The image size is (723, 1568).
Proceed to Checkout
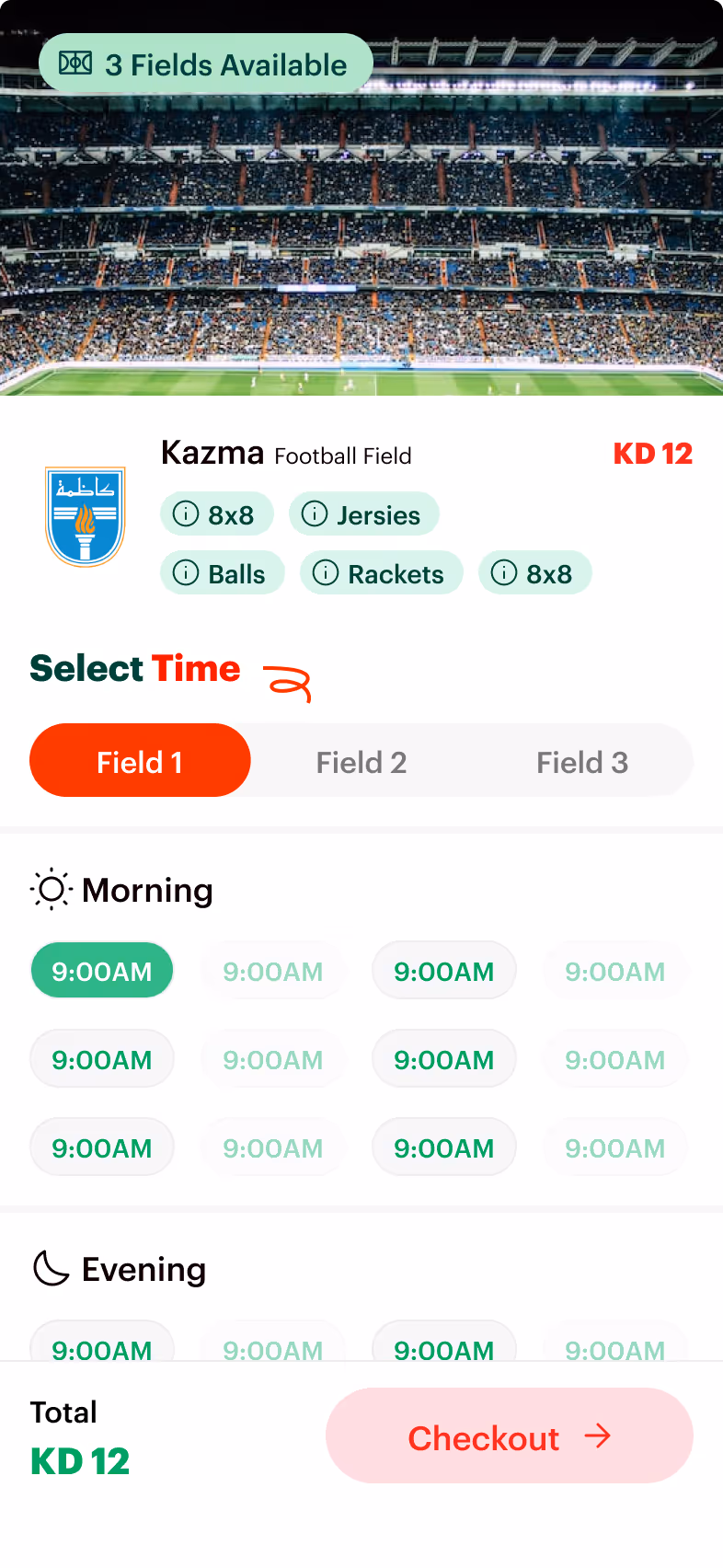(509, 1436)
